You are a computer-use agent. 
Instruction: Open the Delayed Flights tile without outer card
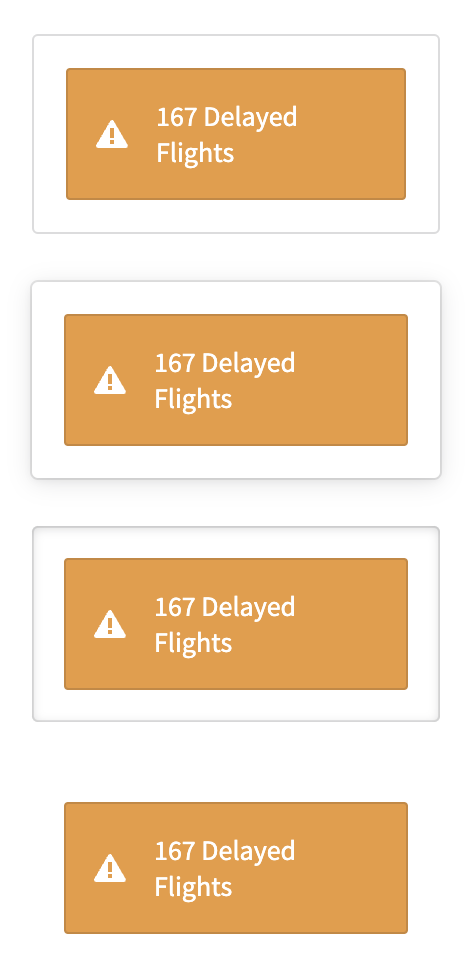tap(236, 868)
